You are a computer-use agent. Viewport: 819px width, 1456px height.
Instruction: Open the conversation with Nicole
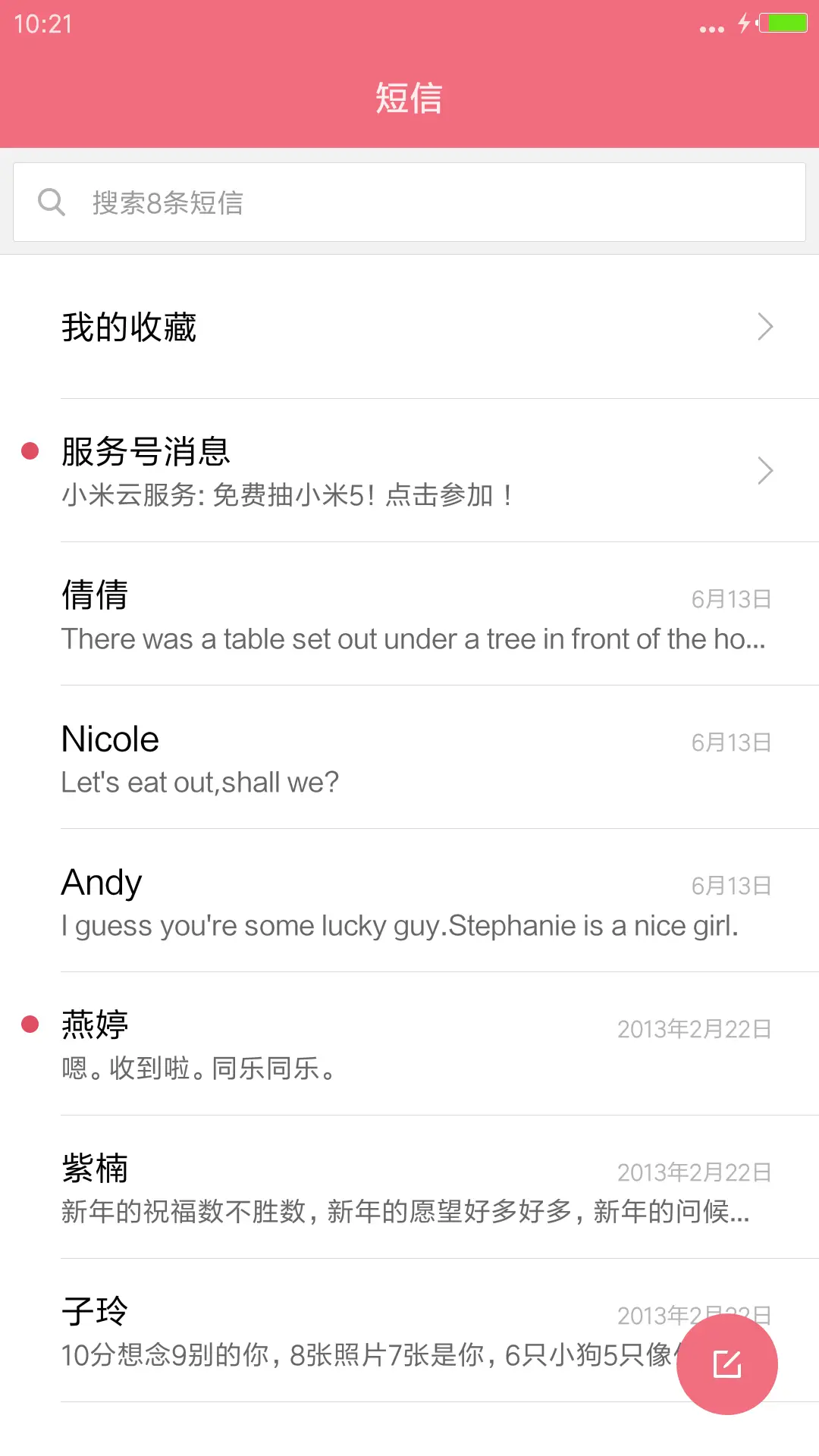(x=409, y=758)
